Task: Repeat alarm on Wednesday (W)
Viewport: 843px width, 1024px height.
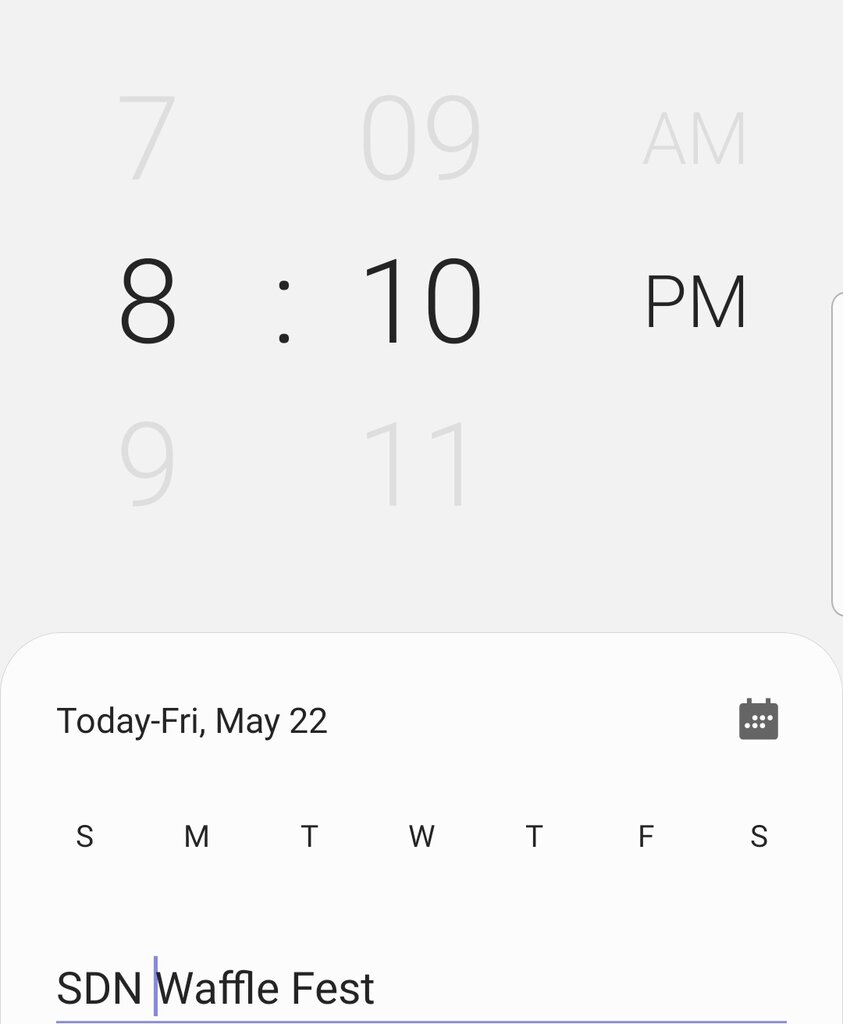Action: click(x=421, y=836)
